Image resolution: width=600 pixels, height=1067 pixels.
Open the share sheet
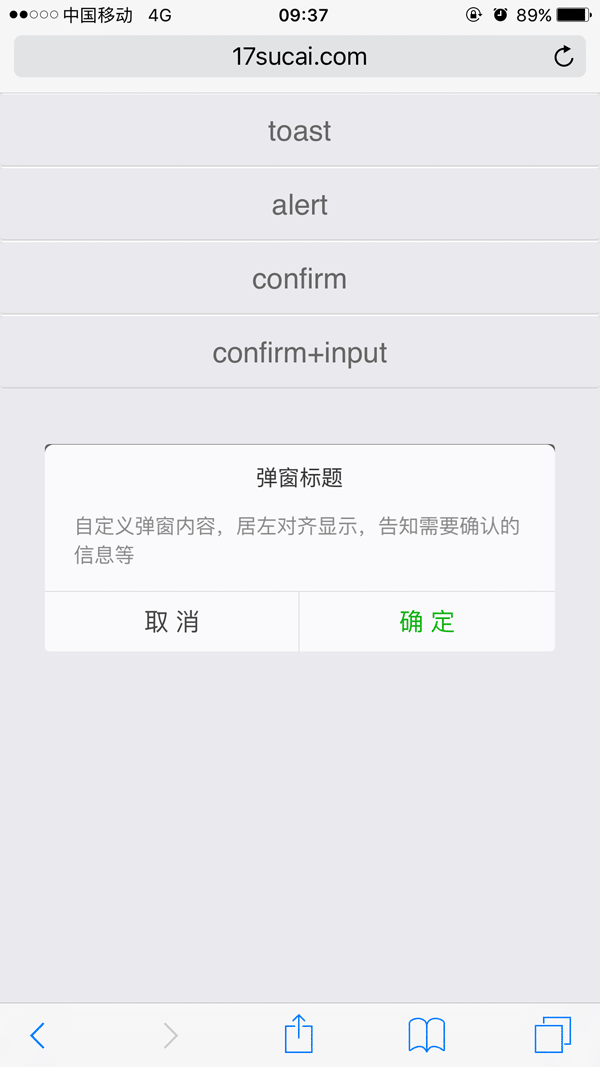(x=299, y=1034)
